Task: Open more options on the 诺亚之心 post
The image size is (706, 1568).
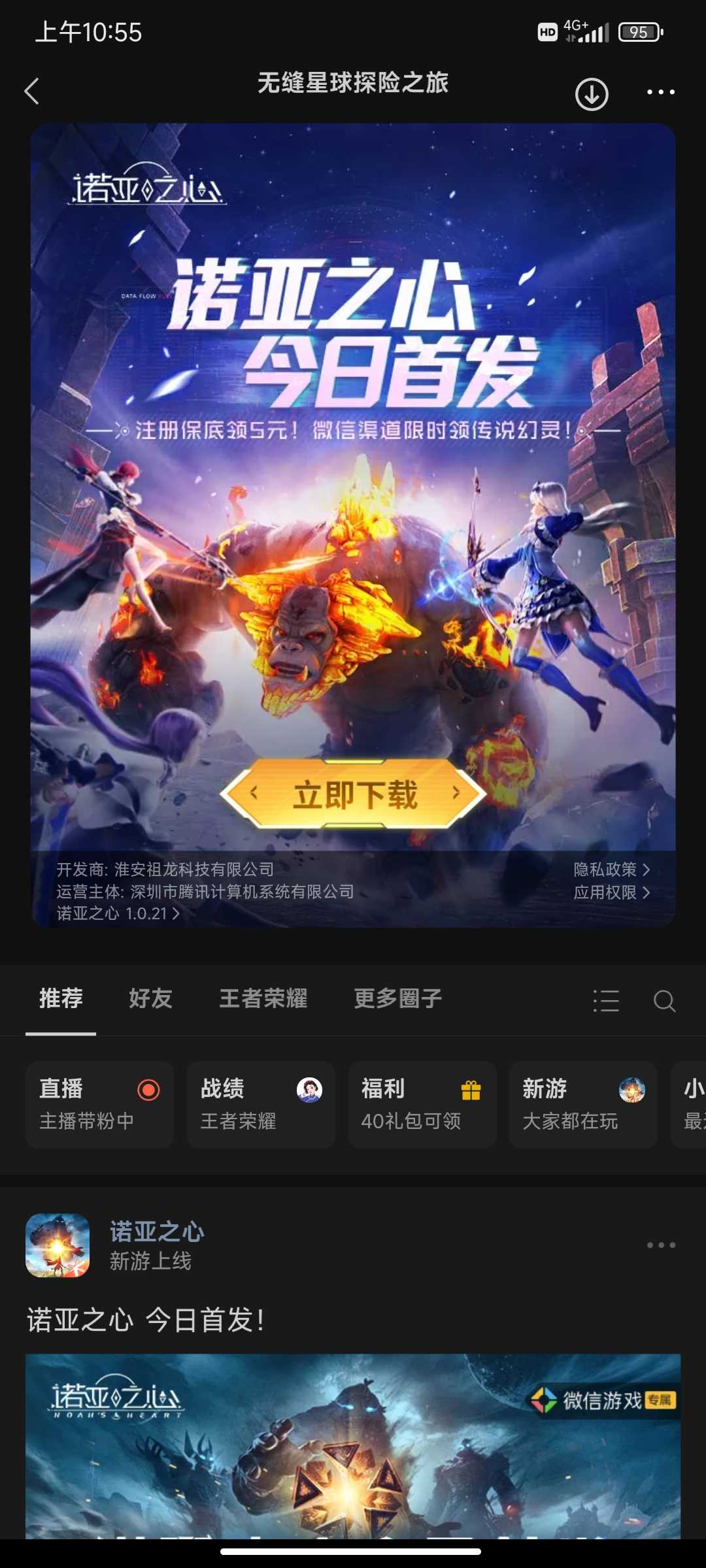Action: point(660,1245)
